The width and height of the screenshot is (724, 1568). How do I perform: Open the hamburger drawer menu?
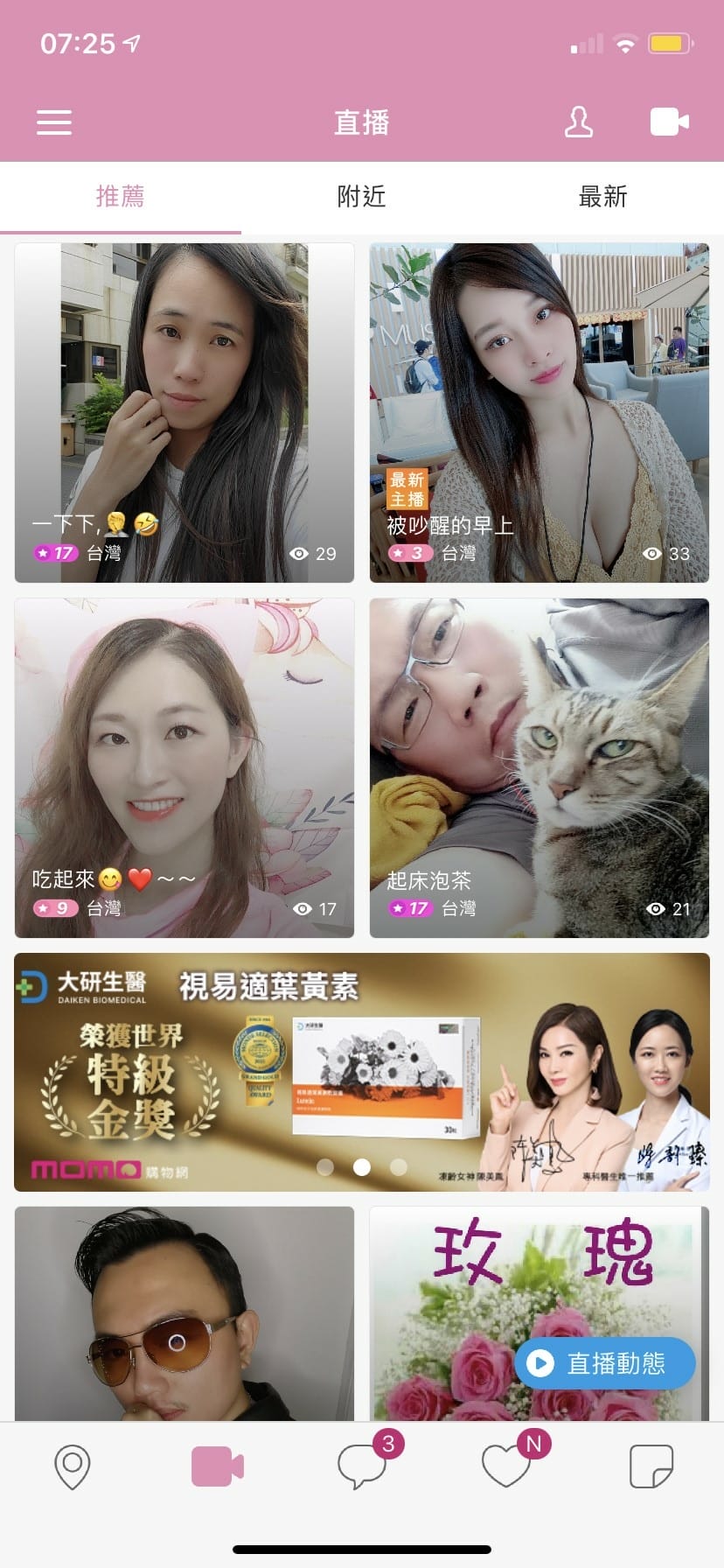(54, 122)
